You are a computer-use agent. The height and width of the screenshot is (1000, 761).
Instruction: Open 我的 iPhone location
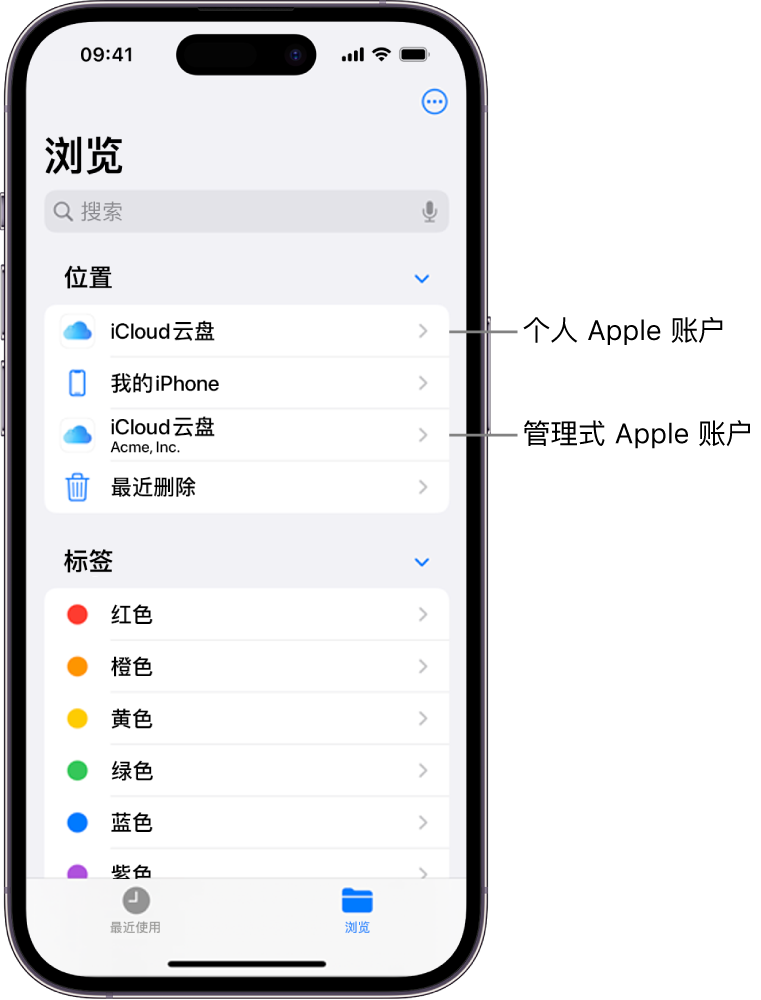[x=246, y=383]
